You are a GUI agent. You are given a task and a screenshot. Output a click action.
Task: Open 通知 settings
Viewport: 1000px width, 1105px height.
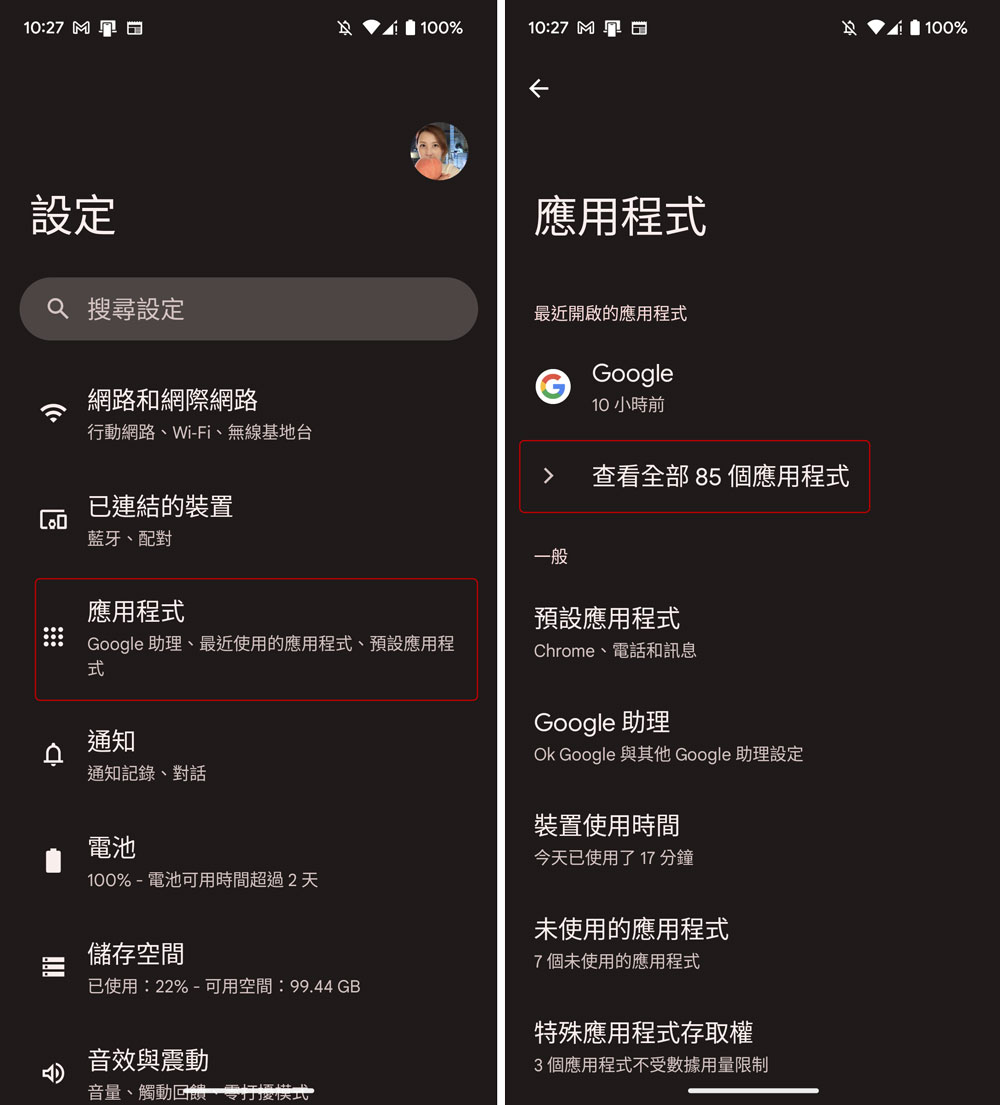(248, 755)
